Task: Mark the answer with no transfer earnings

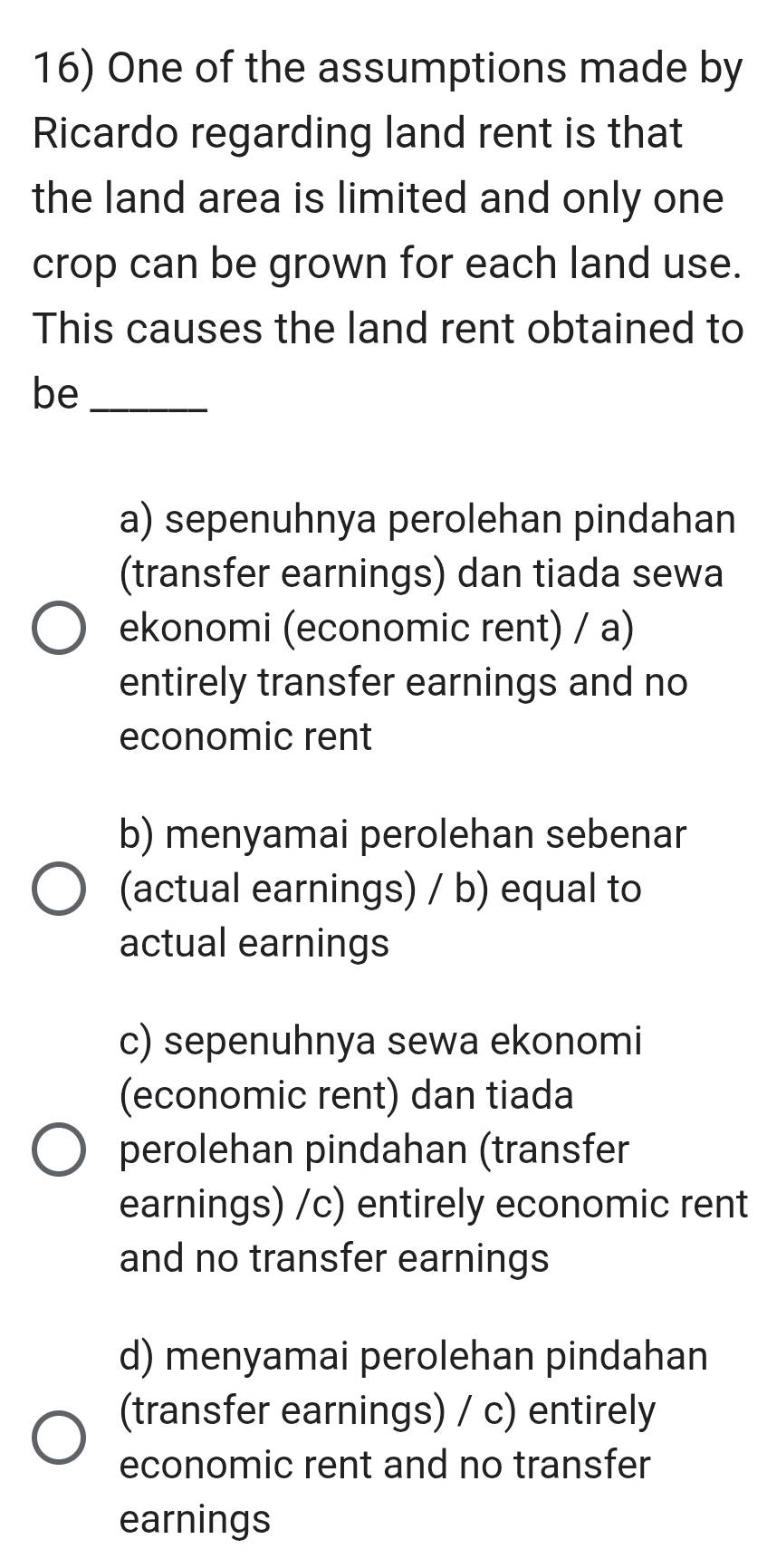Action: point(57,1150)
